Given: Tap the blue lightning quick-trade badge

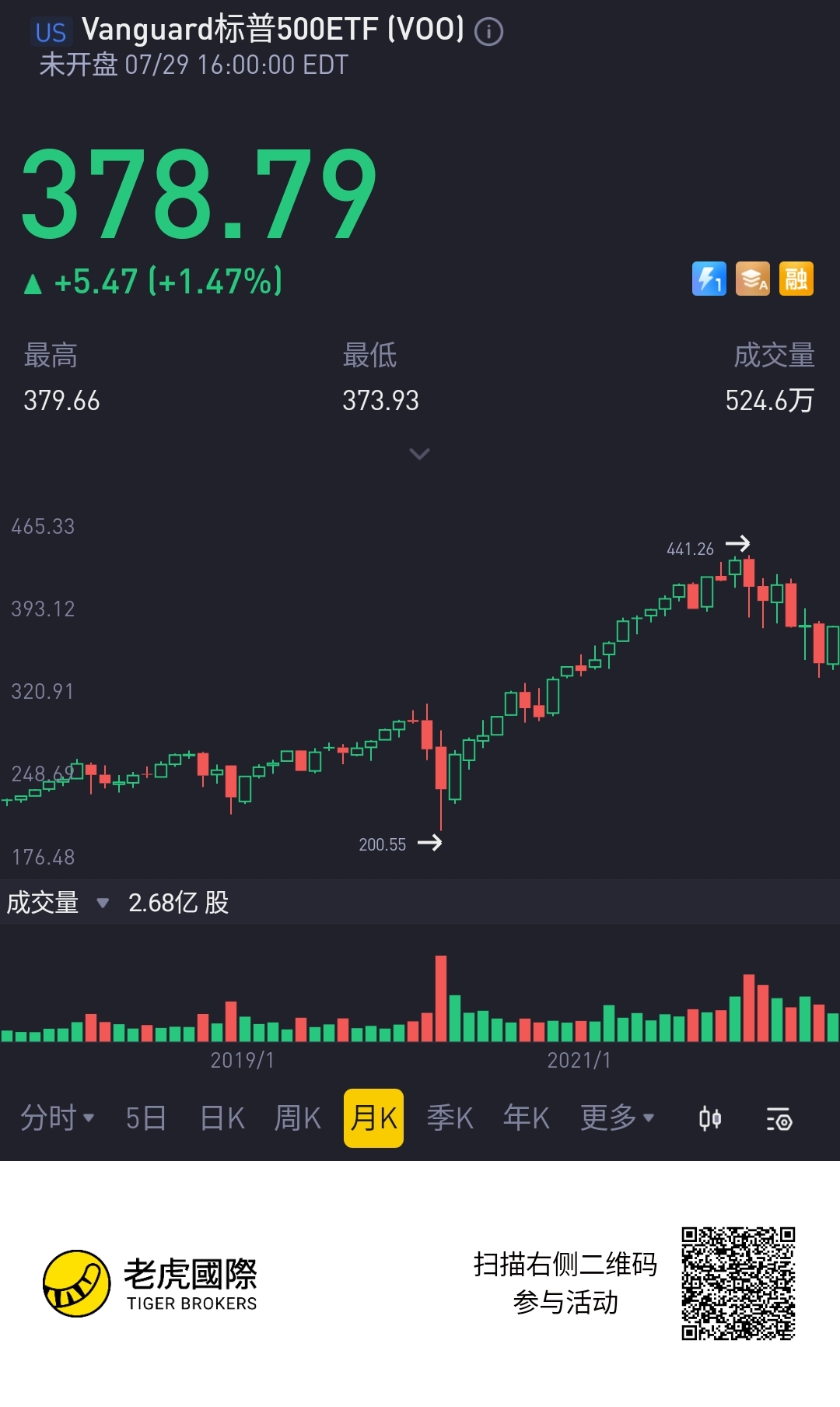Looking at the screenshot, I should [x=709, y=279].
